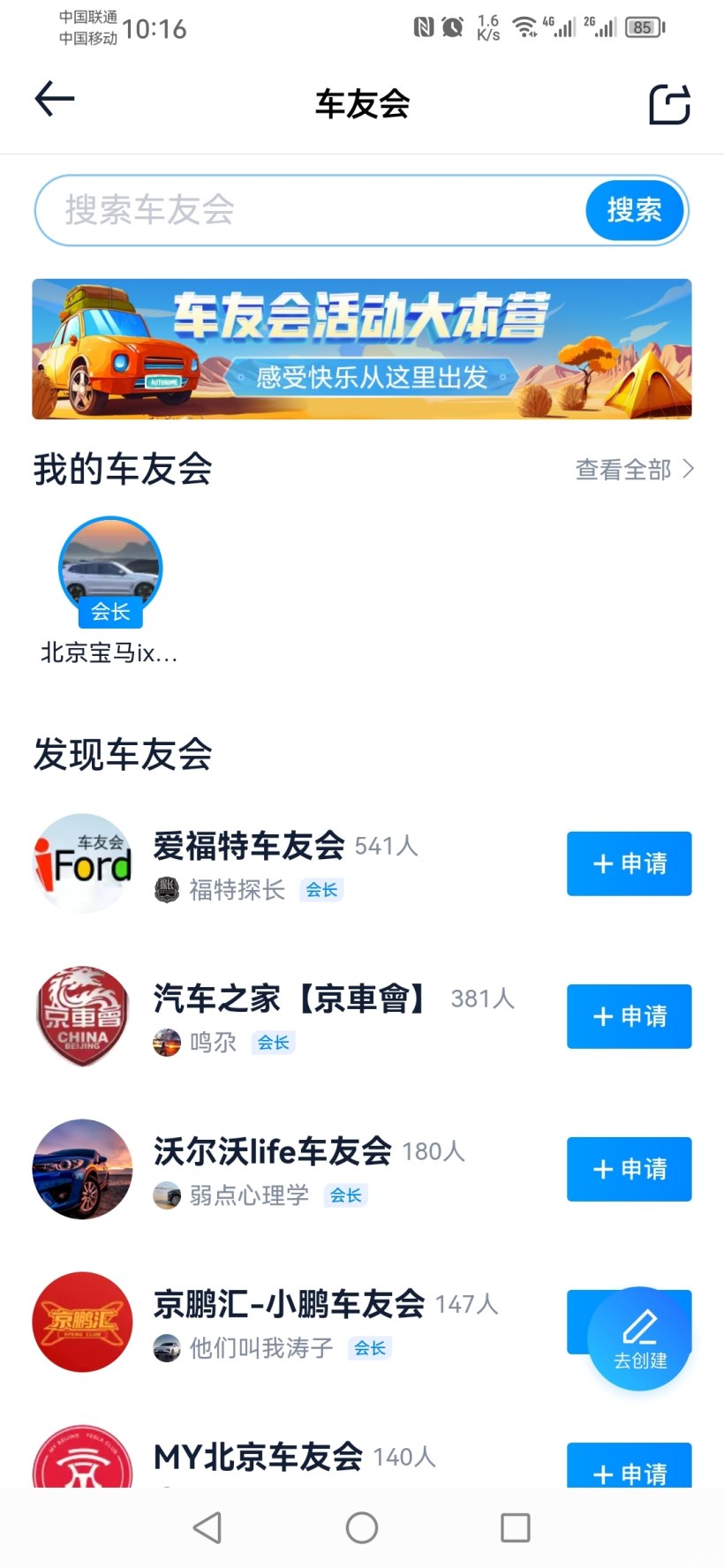The image size is (724, 1568).
Task: Apply to join MY北京车友会
Action: [629, 1467]
